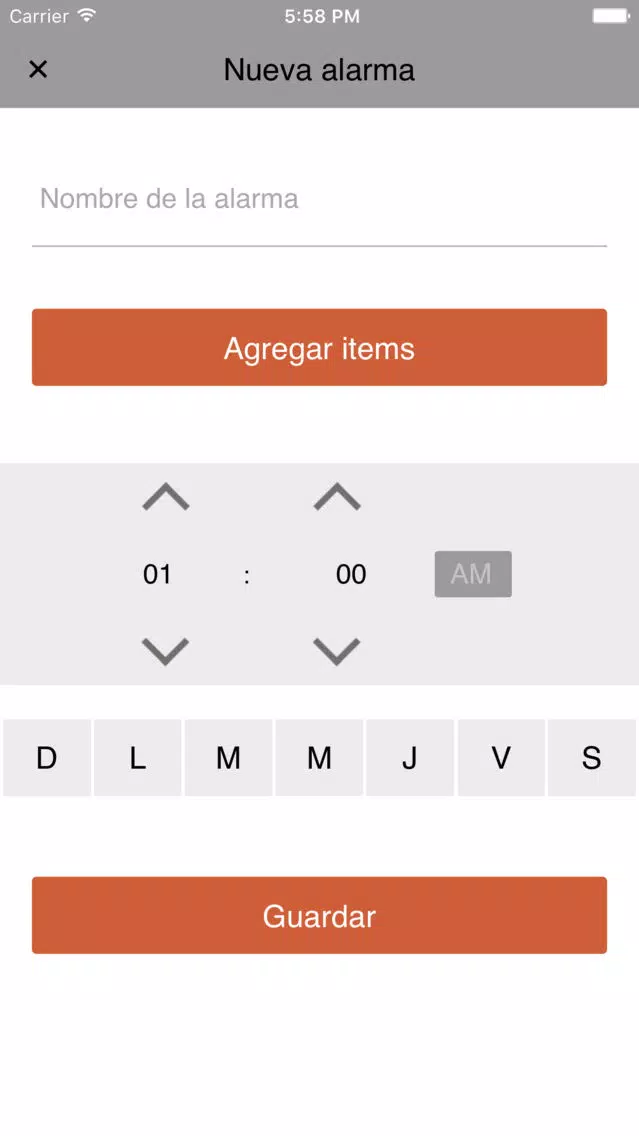Select the M day button beside J

(319, 758)
